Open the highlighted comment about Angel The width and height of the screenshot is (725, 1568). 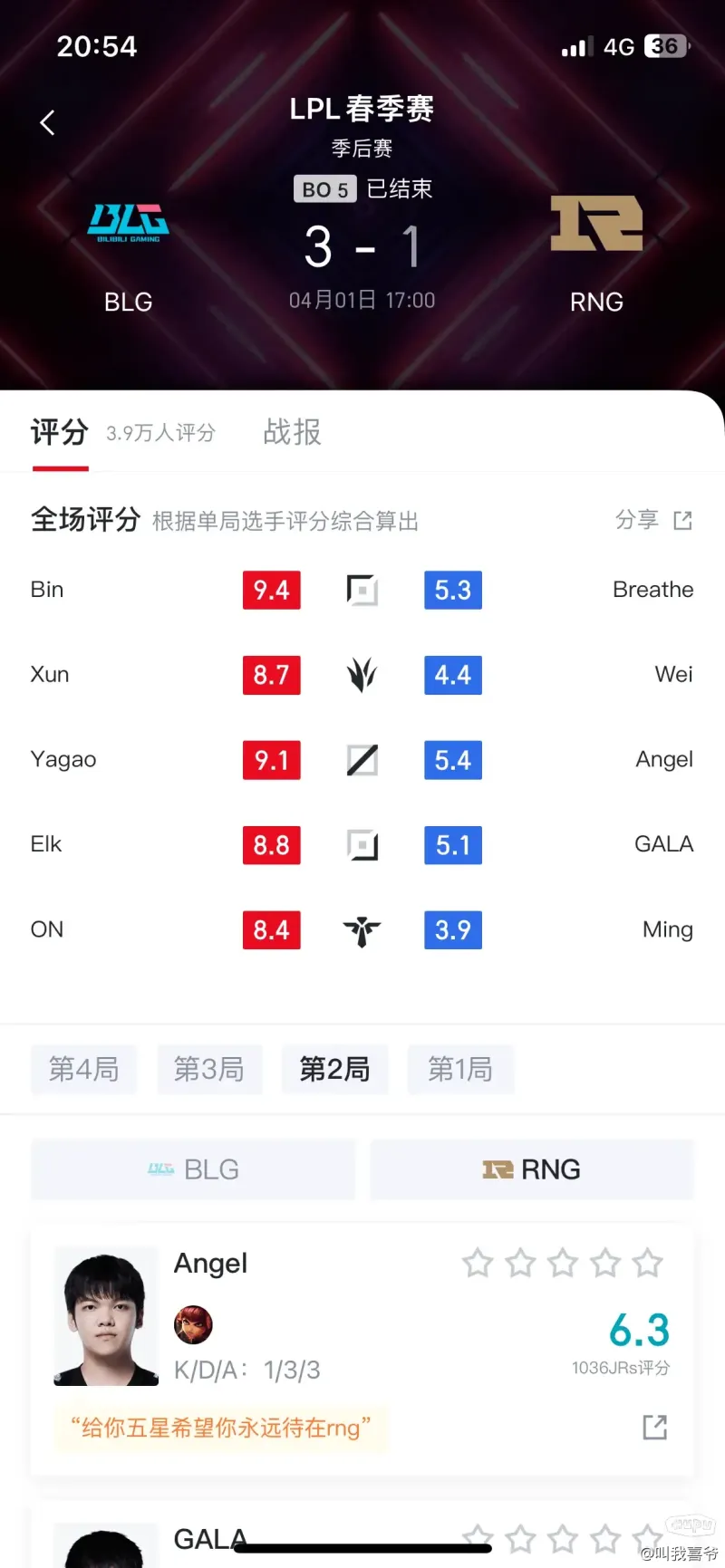coord(221,1429)
